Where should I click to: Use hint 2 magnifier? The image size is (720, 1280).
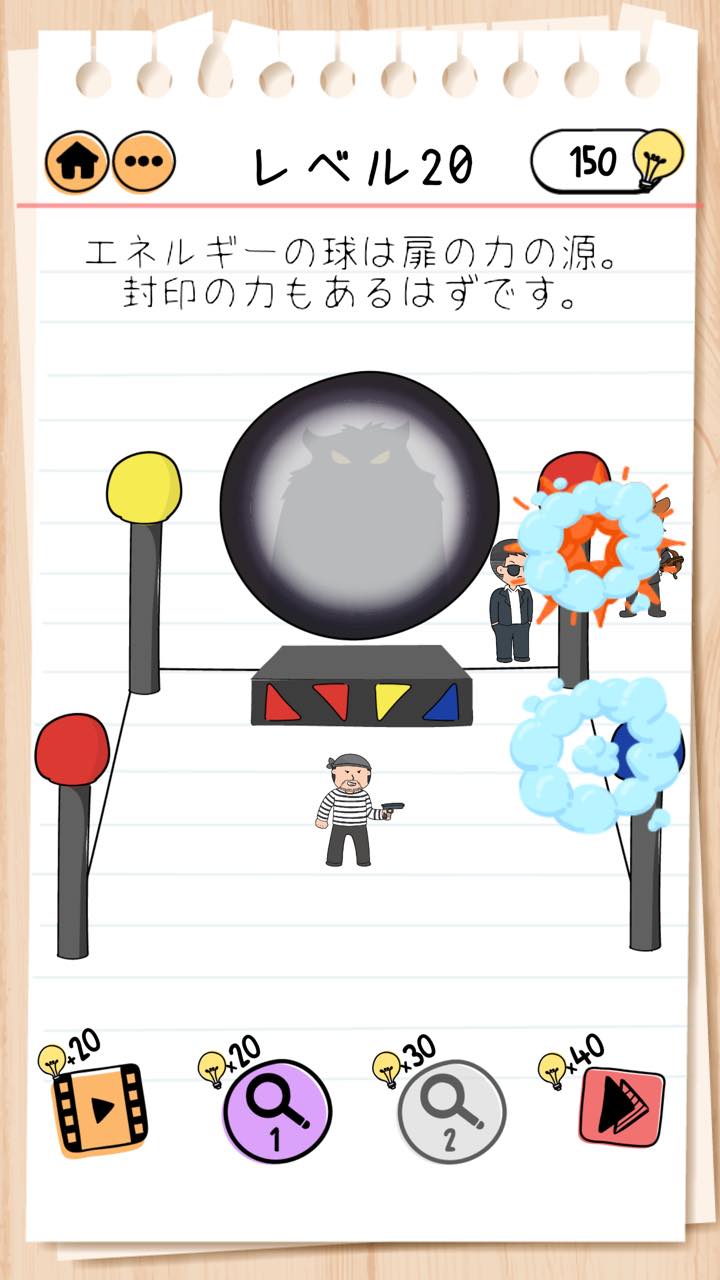(x=452, y=1112)
